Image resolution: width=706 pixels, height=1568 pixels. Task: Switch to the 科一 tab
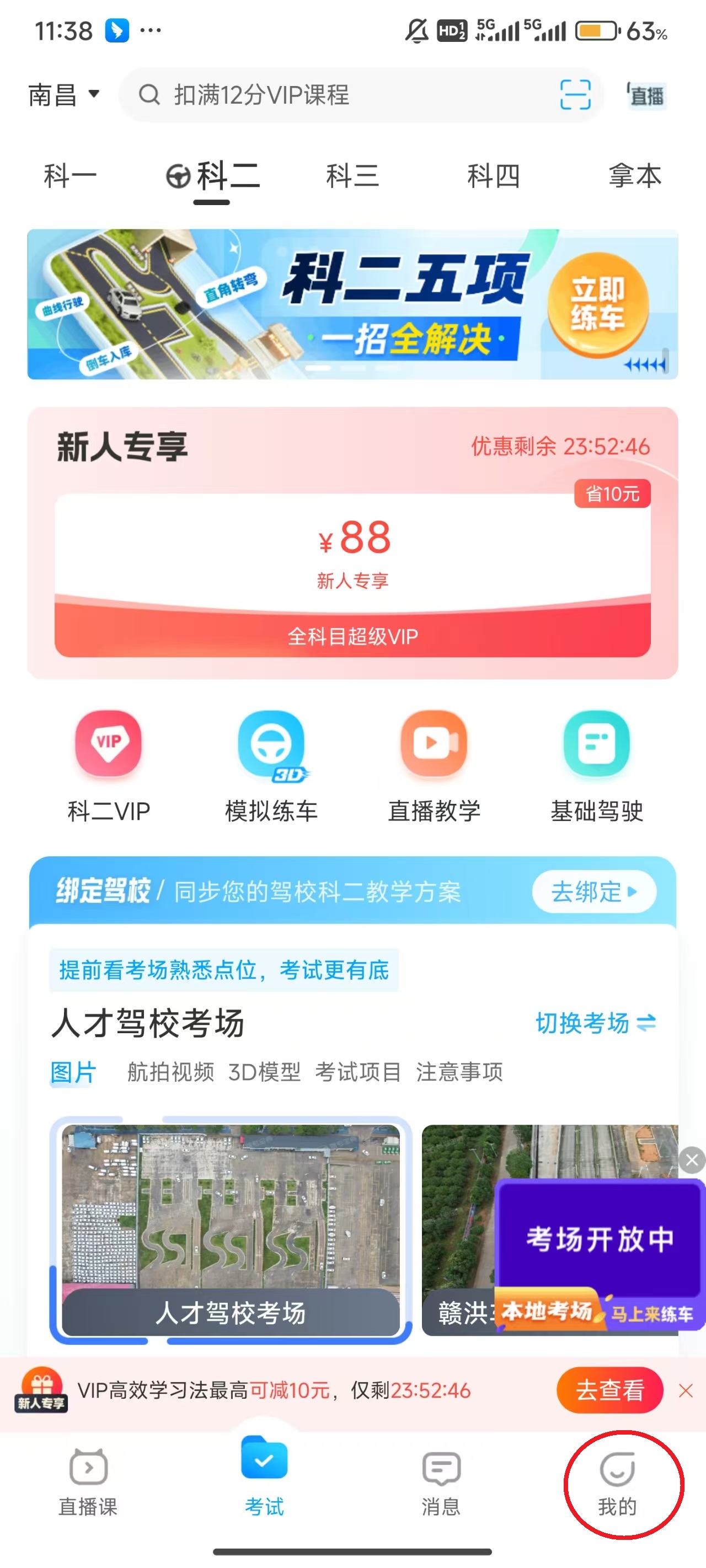70,176
